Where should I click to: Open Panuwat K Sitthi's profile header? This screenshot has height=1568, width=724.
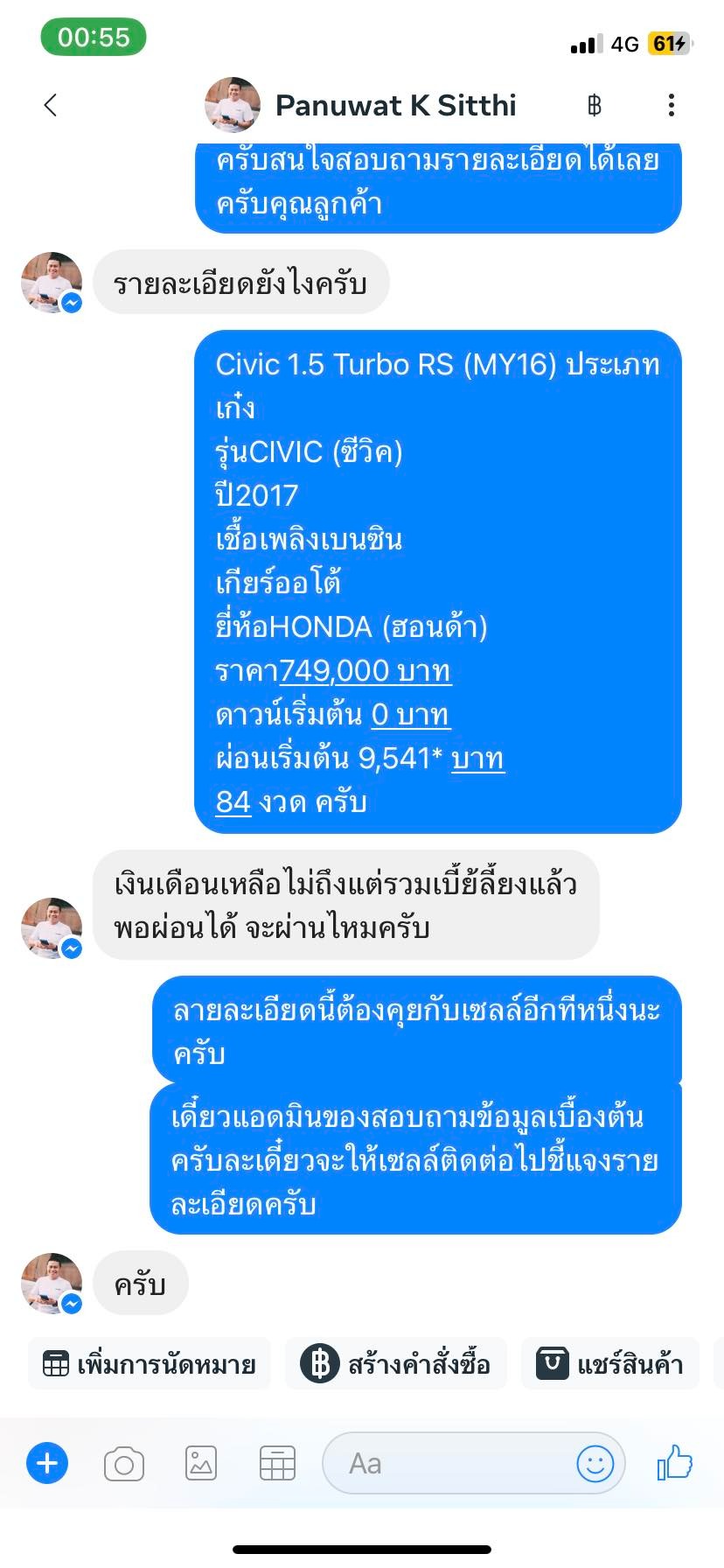pyautogui.click(x=360, y=105)
